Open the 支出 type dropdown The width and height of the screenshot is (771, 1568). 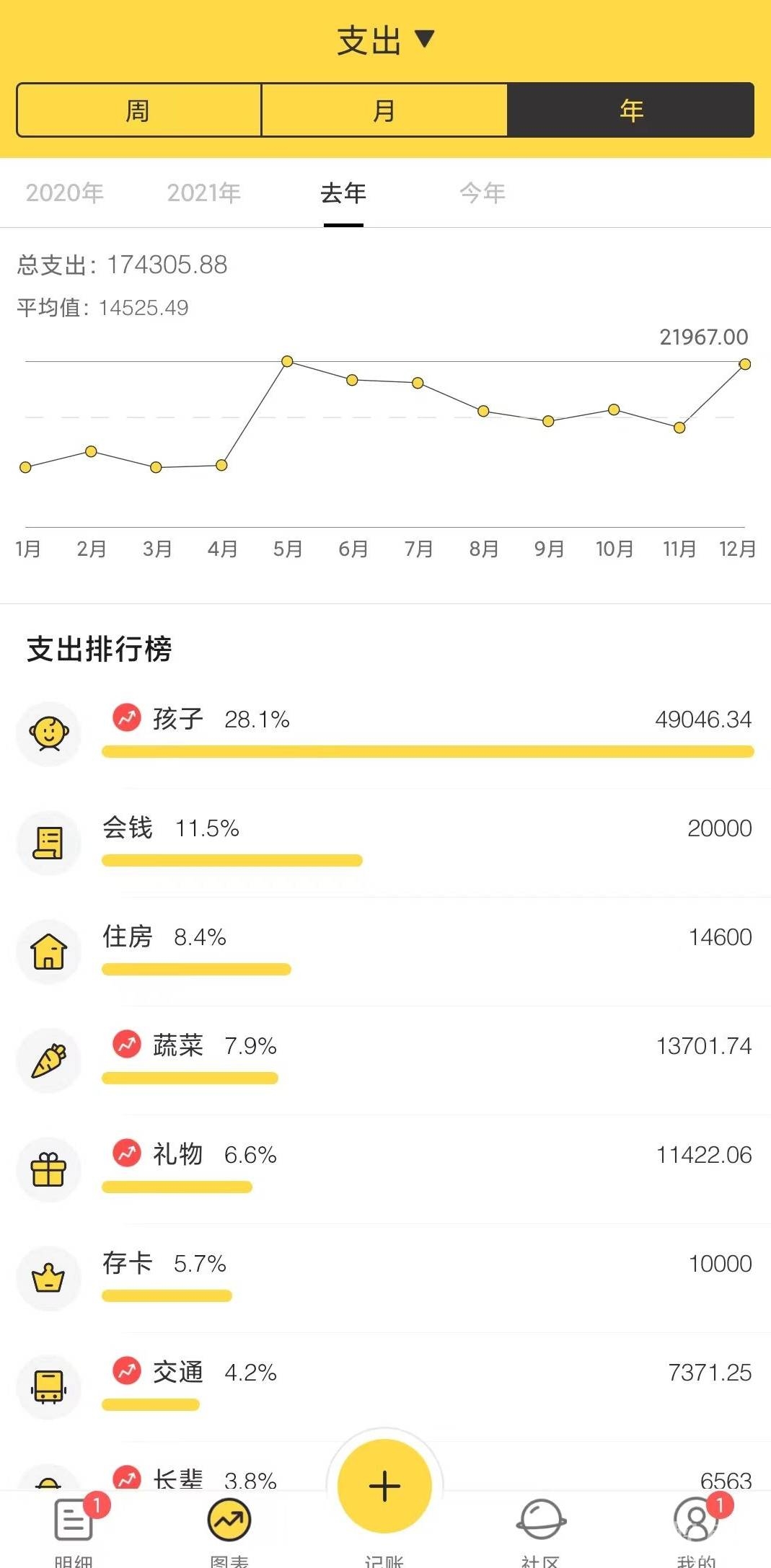(385, 40)
